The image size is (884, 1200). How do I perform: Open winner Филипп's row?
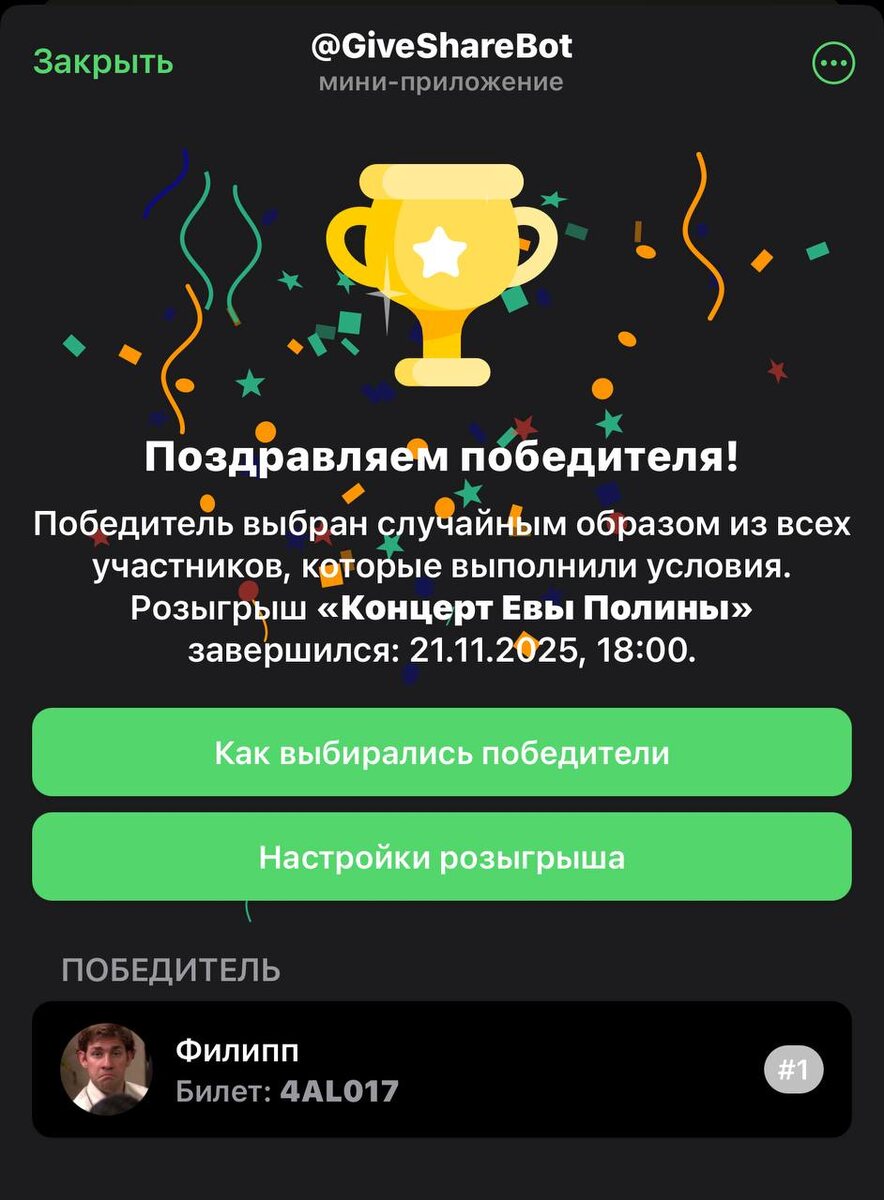tap(442, 1069)
